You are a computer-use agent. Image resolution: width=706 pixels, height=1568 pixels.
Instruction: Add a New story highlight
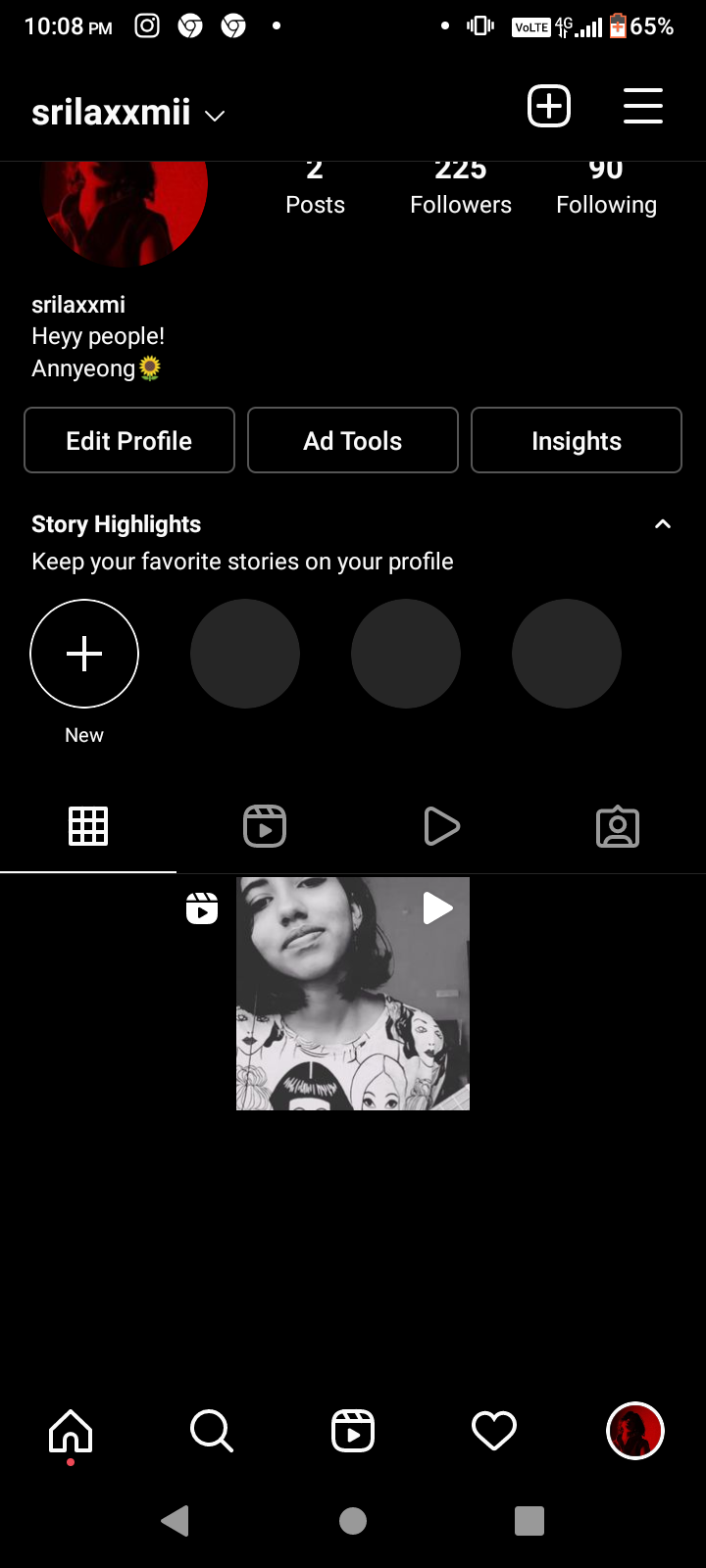coord(84,654)
